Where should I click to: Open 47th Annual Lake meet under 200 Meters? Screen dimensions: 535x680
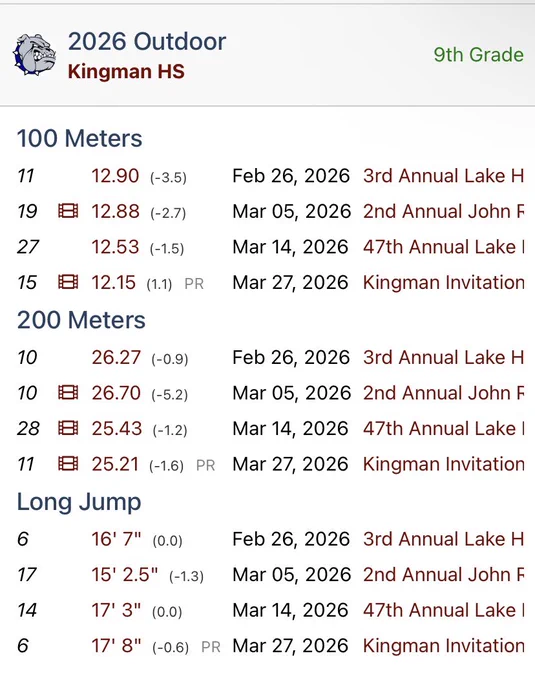click(x=443, y=429)
